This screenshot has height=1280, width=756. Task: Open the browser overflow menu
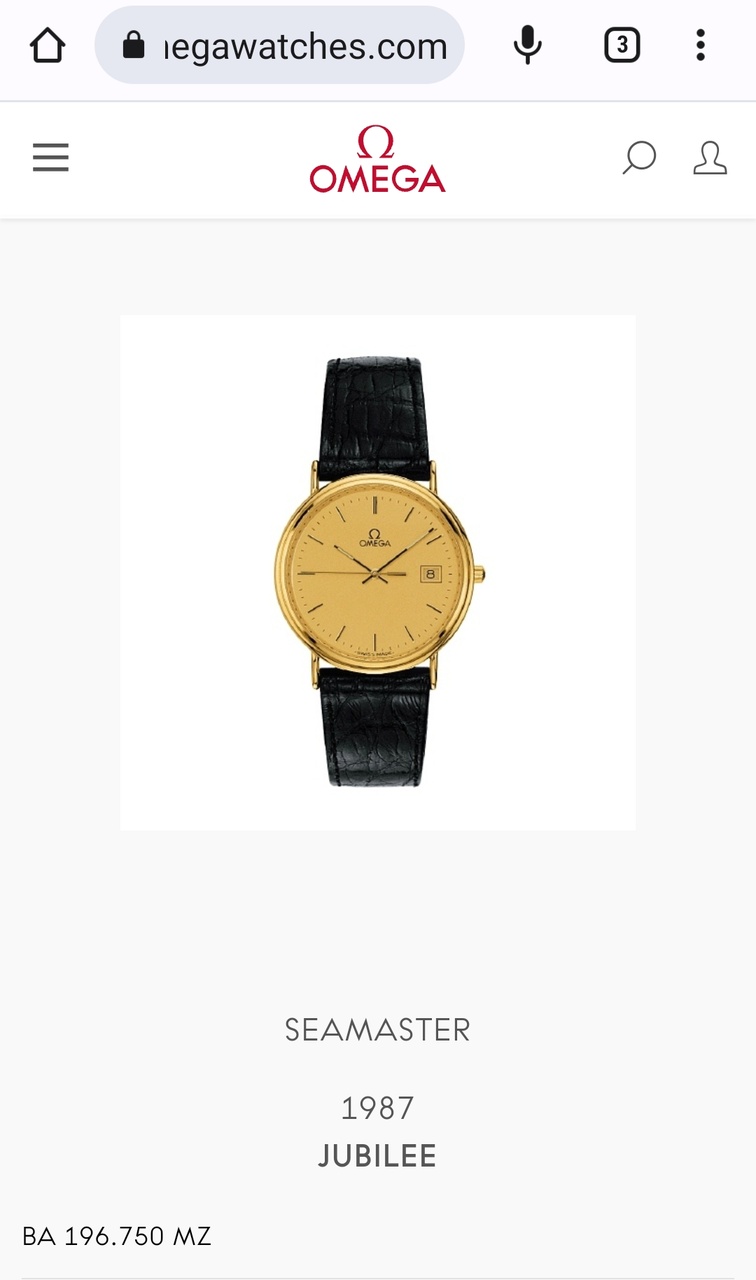click(700, 45)
